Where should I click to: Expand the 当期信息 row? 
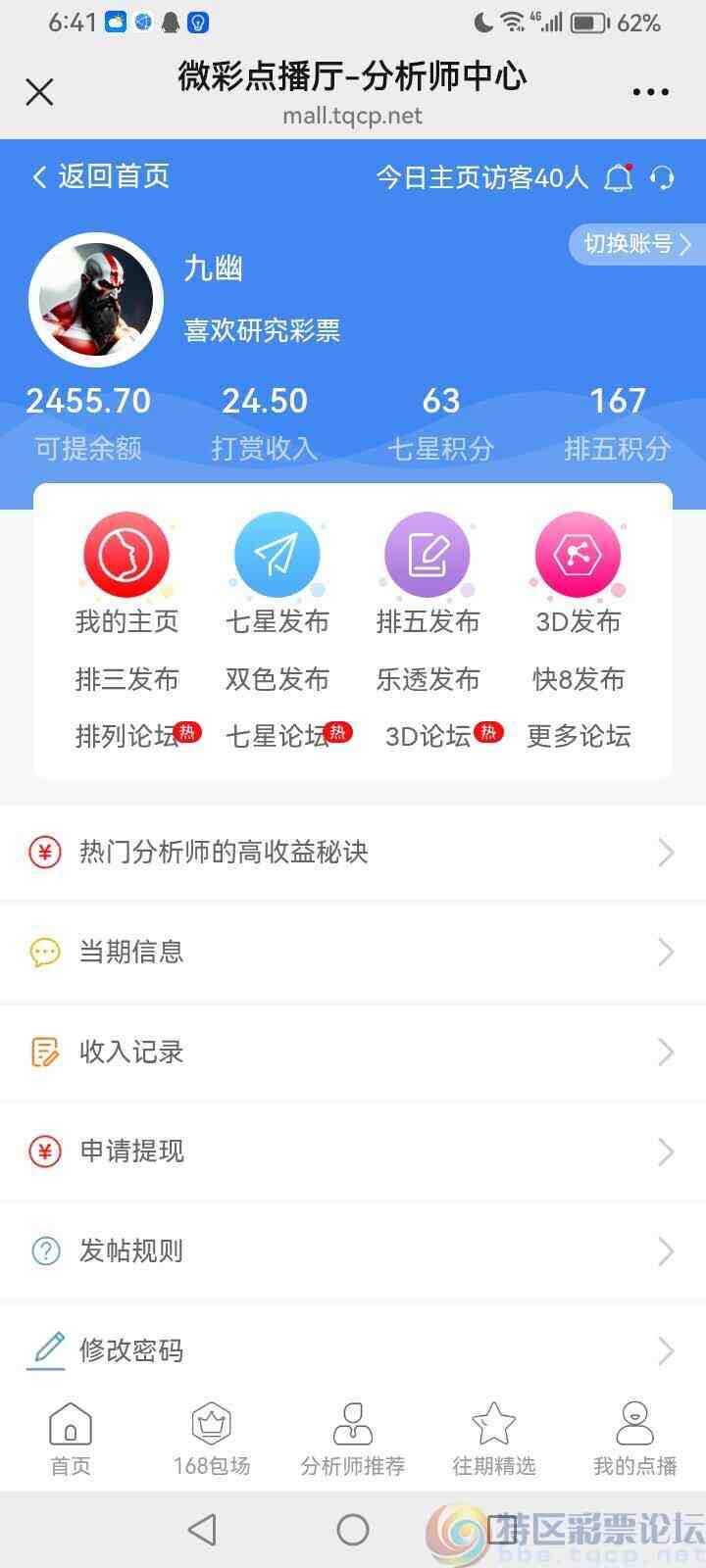[666, 952]
